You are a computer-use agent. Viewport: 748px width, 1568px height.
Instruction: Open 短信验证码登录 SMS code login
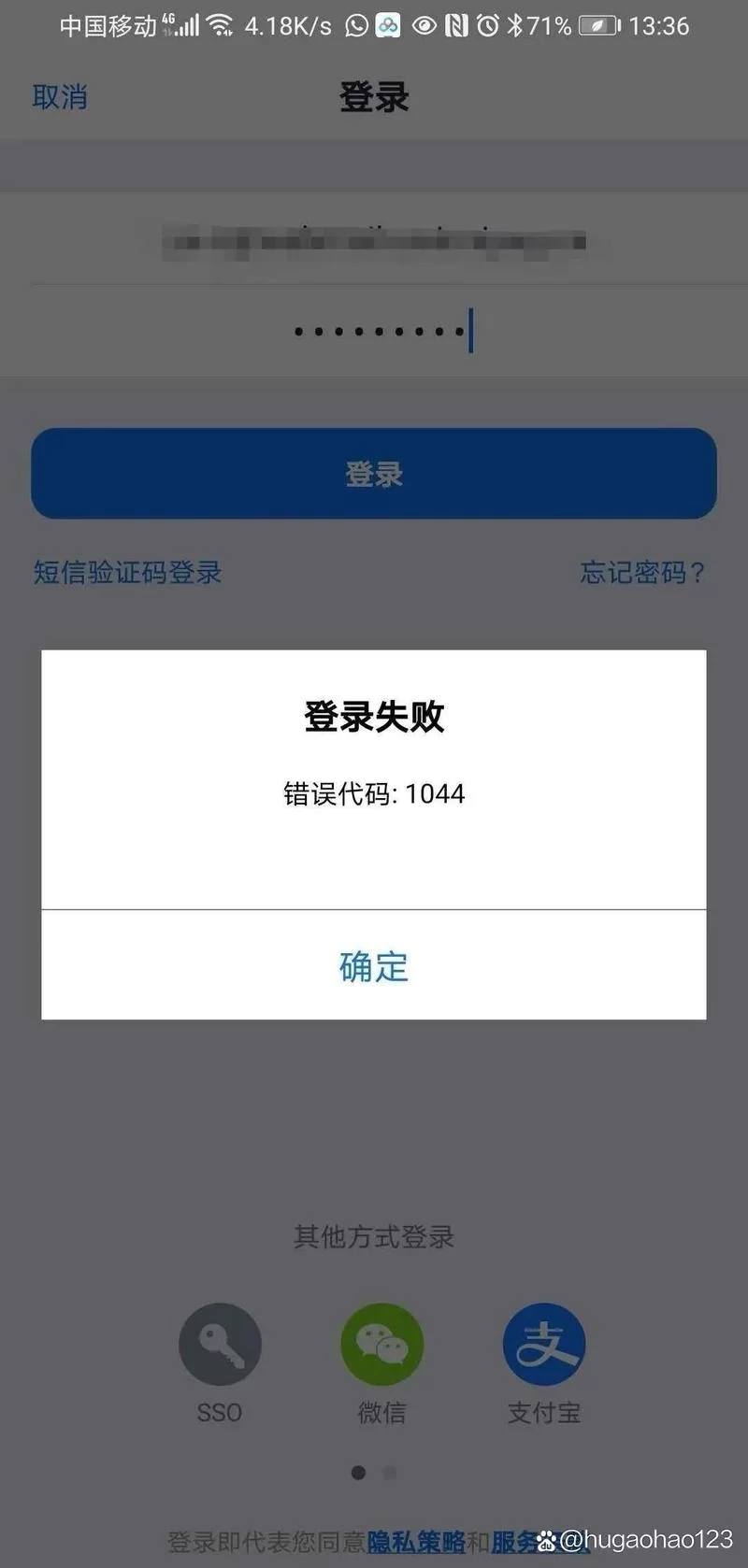click(x=127, y=574)
